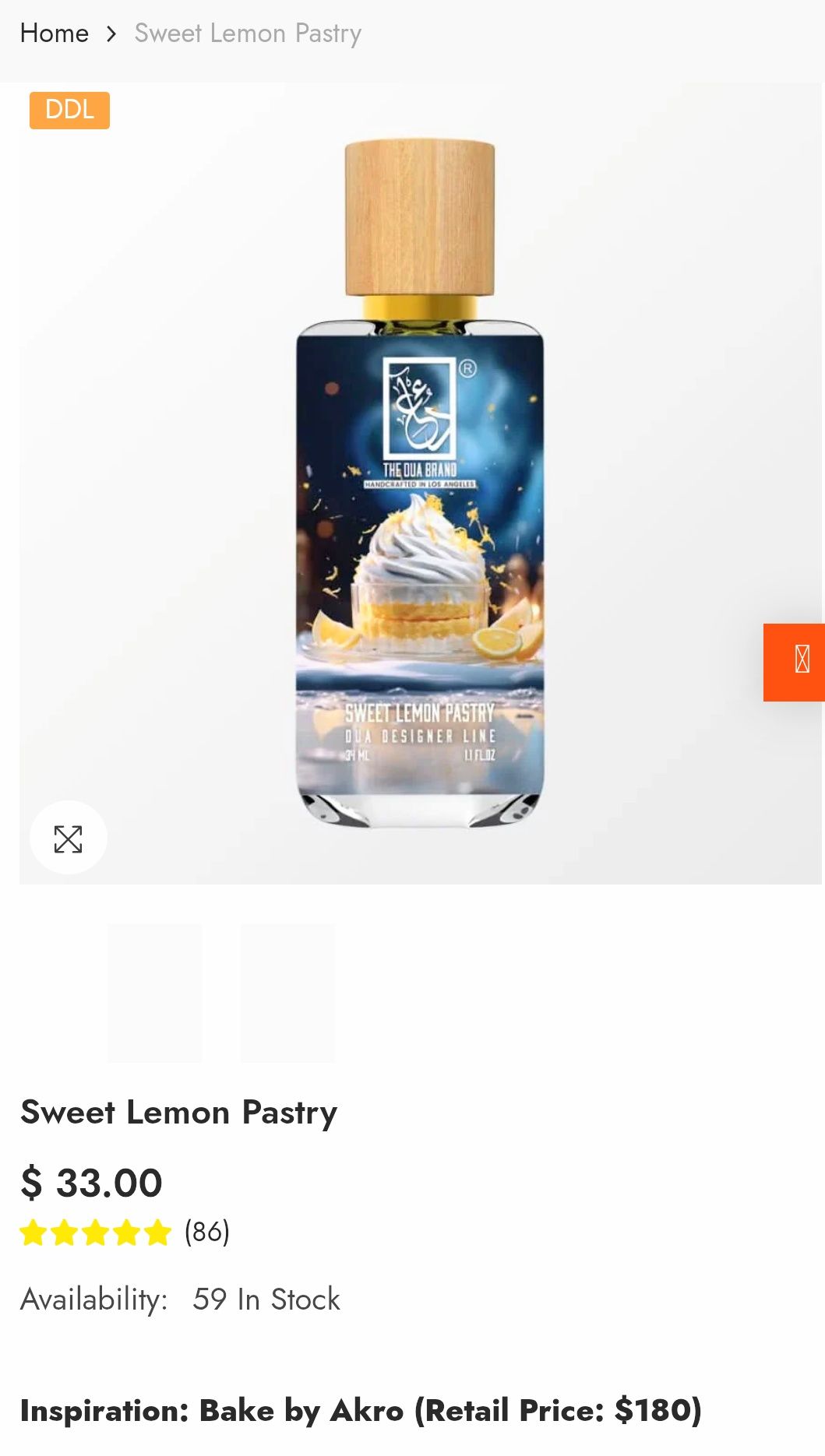Select the second product thumbnail
This screenshot has width=825, height=1456.
tap(287, 993)
